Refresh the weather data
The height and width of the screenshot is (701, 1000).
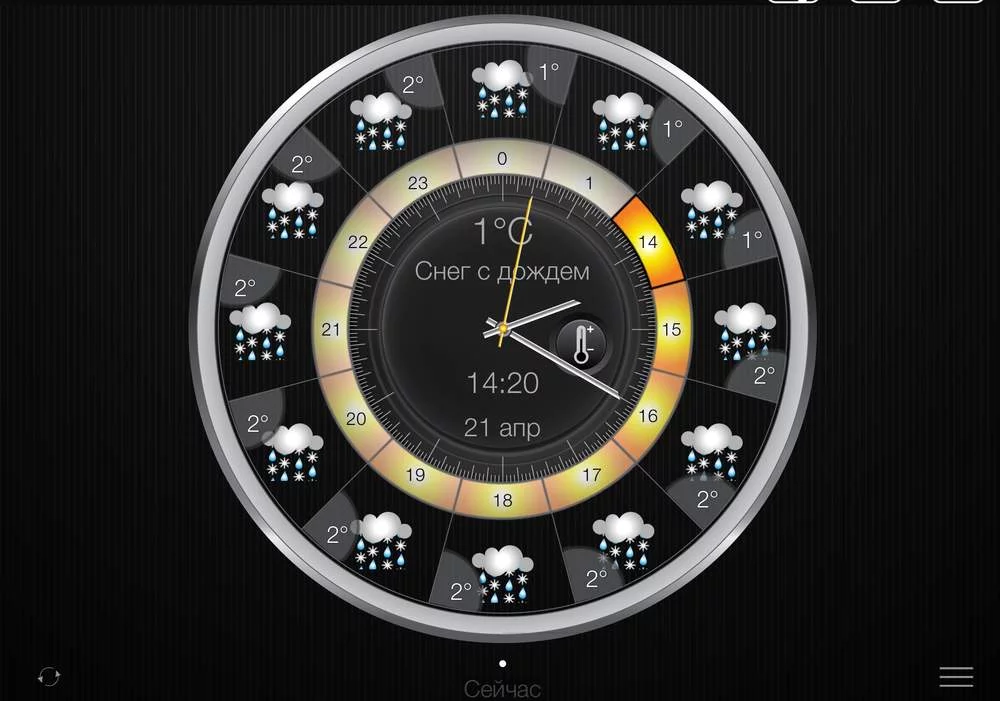pyautogui.click(x=48, y=677)
